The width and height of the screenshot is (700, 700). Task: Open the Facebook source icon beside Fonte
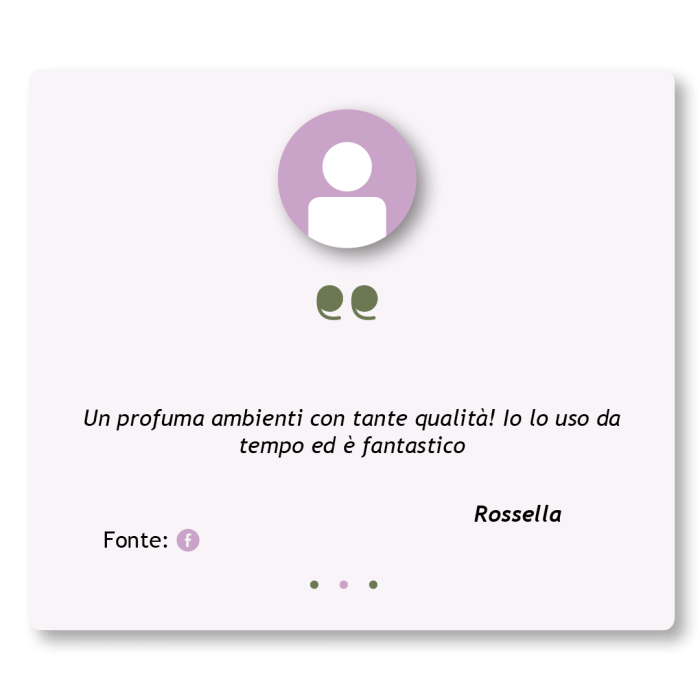coord(188,540)
